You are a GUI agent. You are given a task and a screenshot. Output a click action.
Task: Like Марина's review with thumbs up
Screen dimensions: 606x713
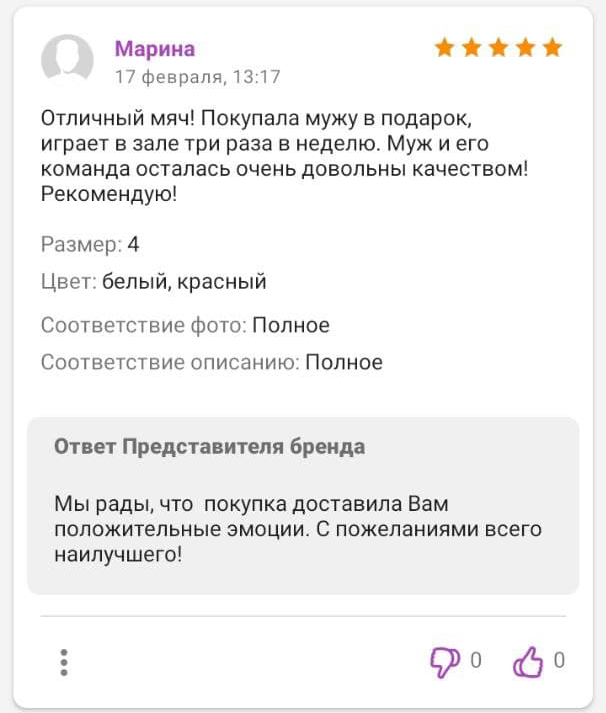(x=527, y=661)
